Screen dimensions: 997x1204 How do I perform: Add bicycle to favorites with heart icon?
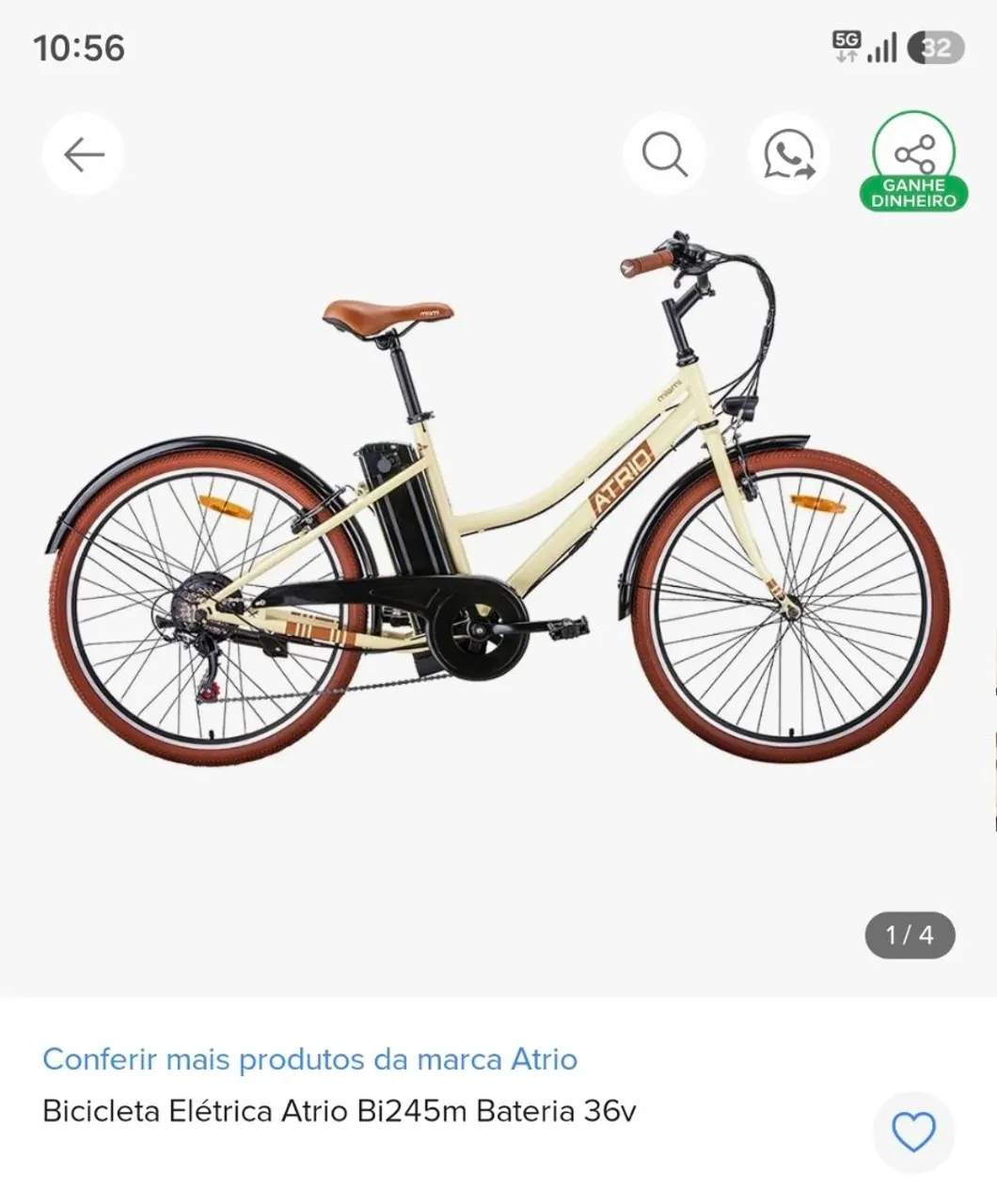[x=913, y=1133]
